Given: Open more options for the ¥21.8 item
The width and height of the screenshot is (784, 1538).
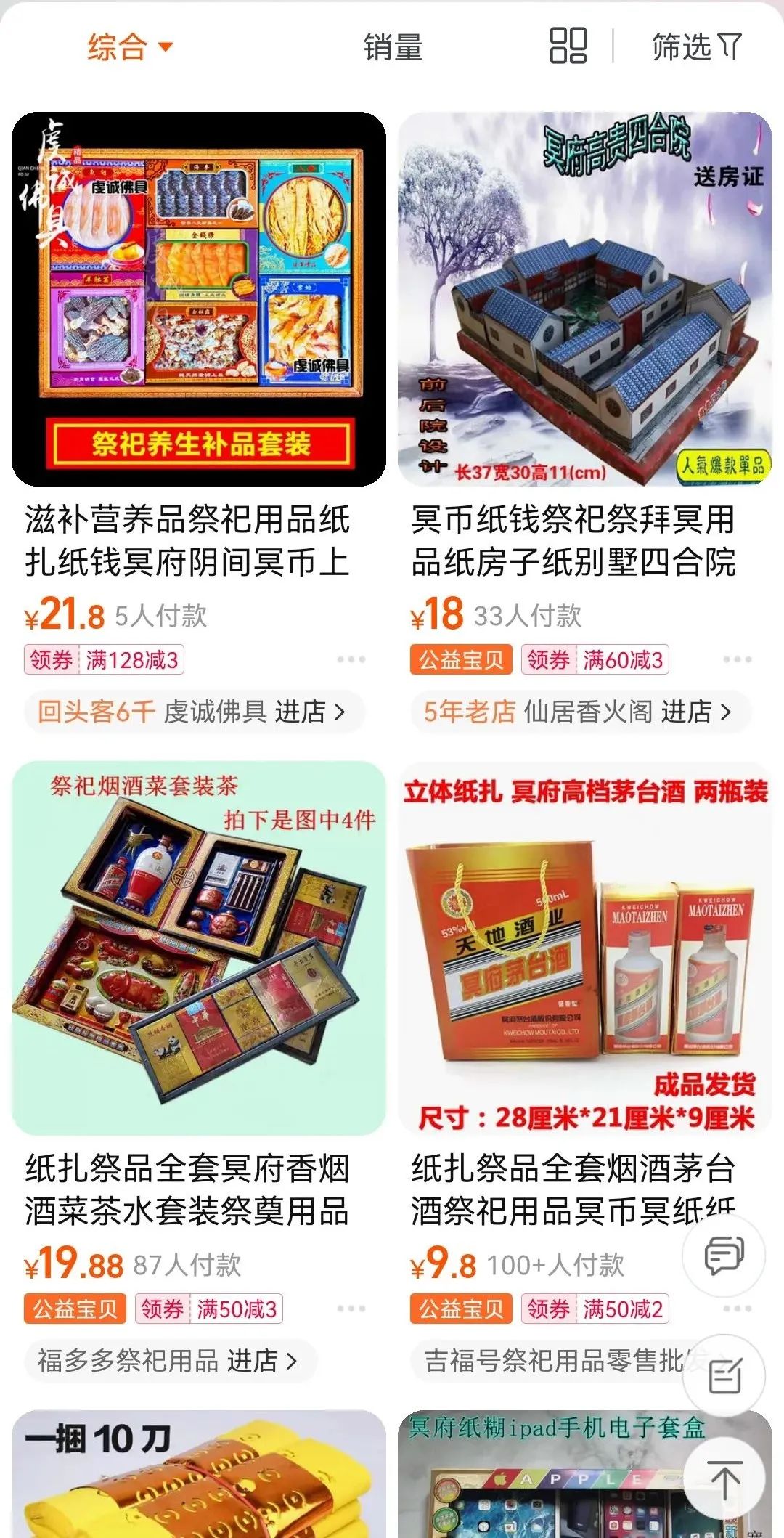Looking at the screenshot, I should point(351,659).
